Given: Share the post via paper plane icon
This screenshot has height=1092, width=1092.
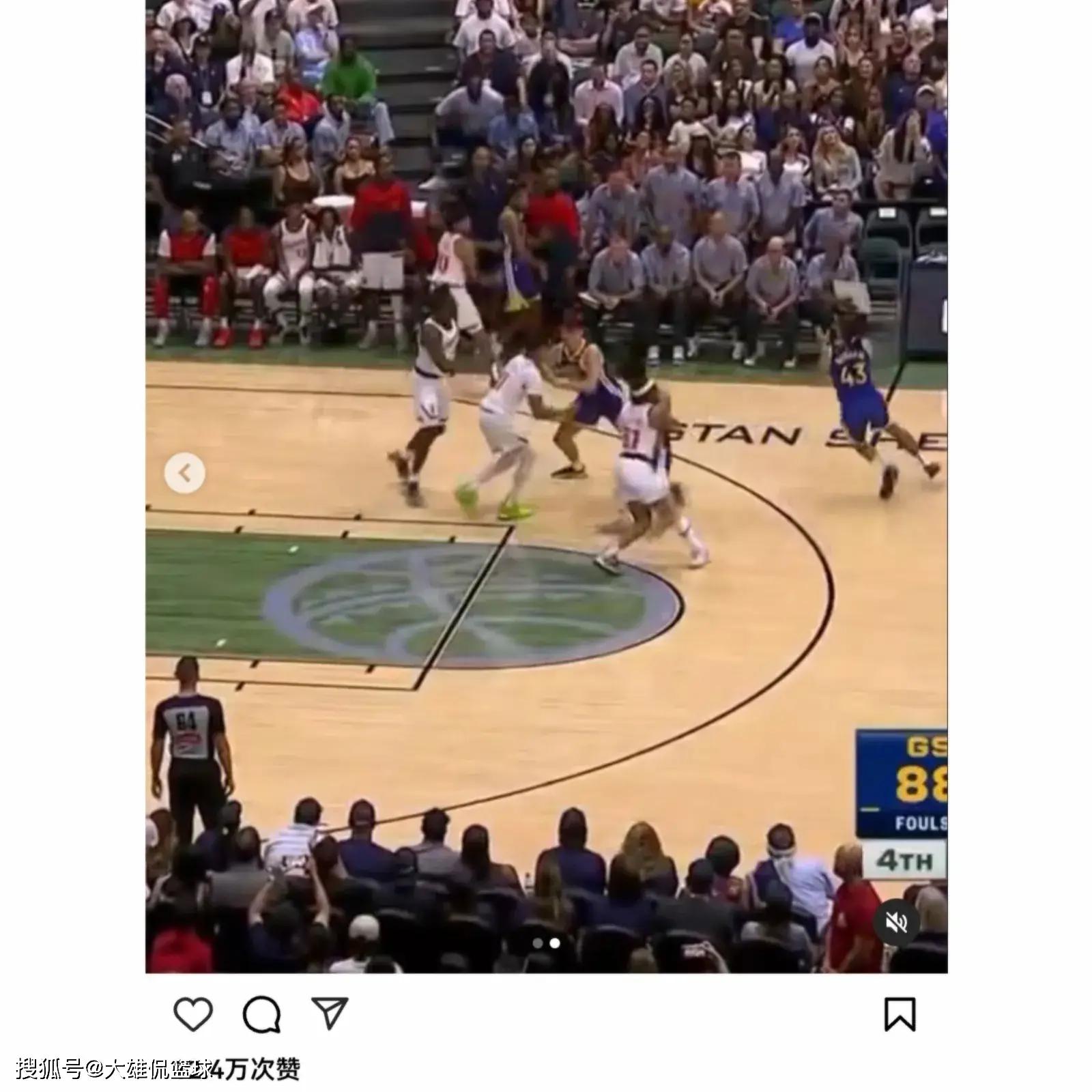Looking at the screenshot, I should pyautogui.click(x=330, y=1013).
